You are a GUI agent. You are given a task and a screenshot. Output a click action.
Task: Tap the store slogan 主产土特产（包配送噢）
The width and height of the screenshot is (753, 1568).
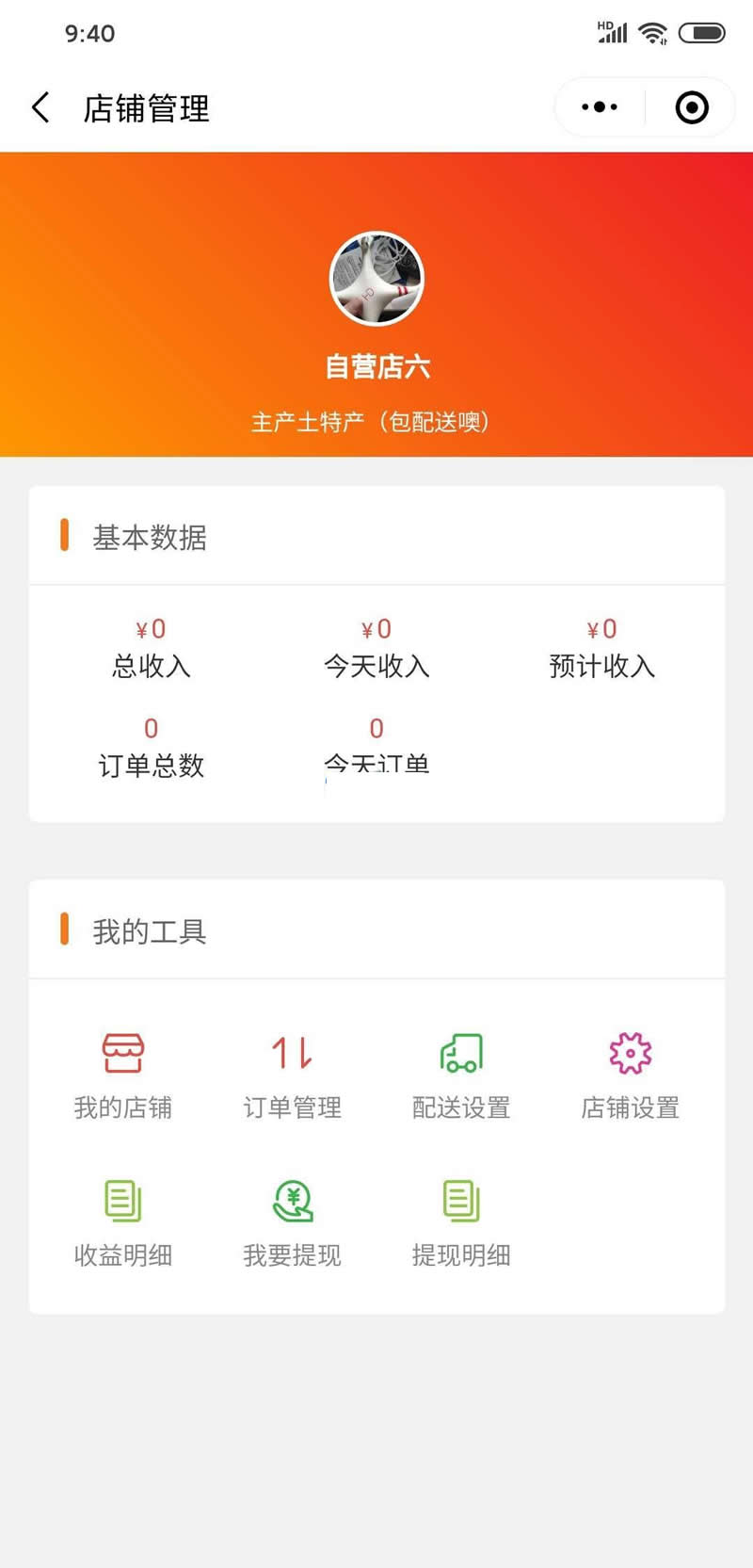(376, 422)
